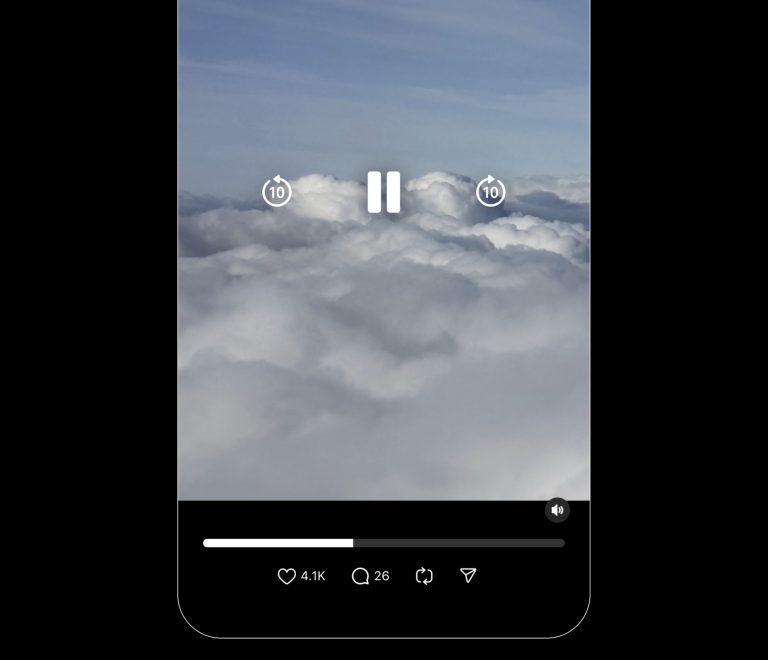Open the 26 comments
The image size is (768, 660).
coord(361,576)
